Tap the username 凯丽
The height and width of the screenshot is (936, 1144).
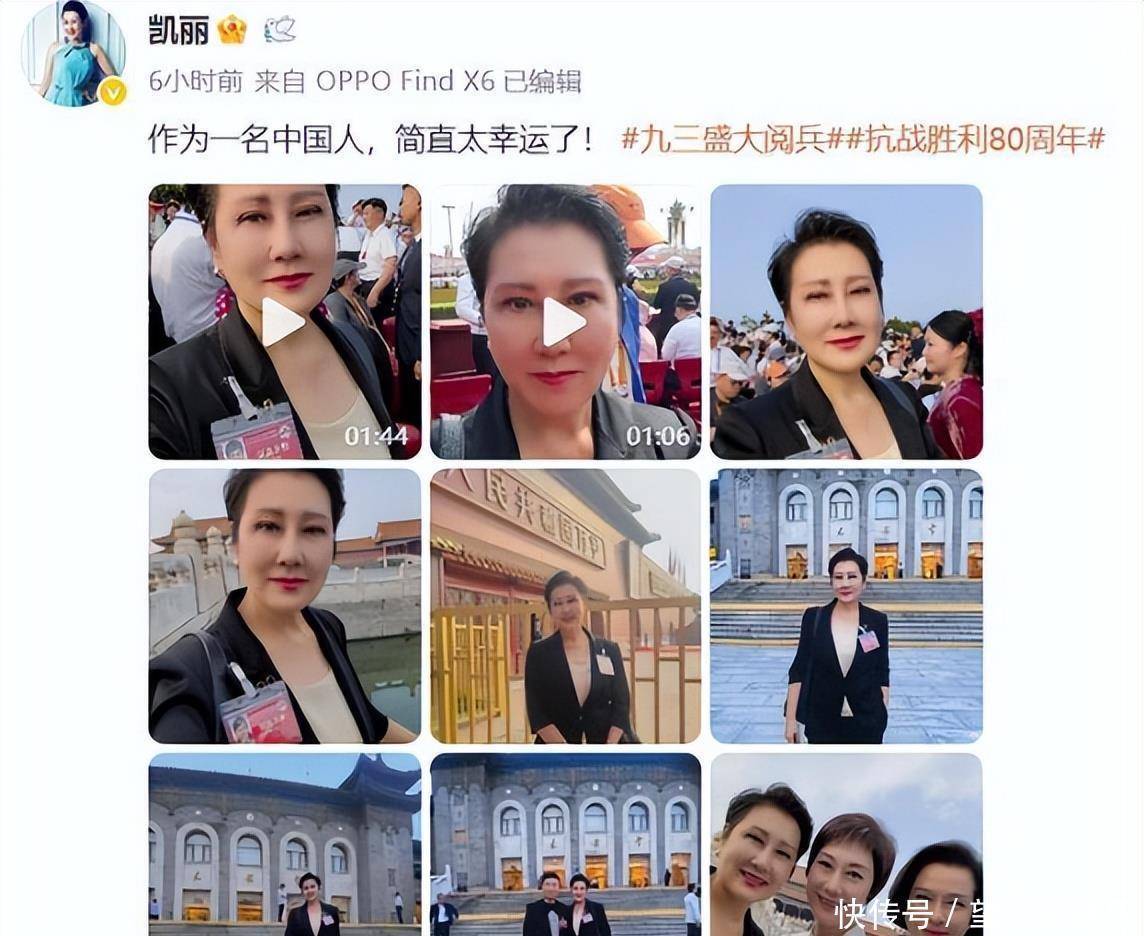(x=179, y=30)
